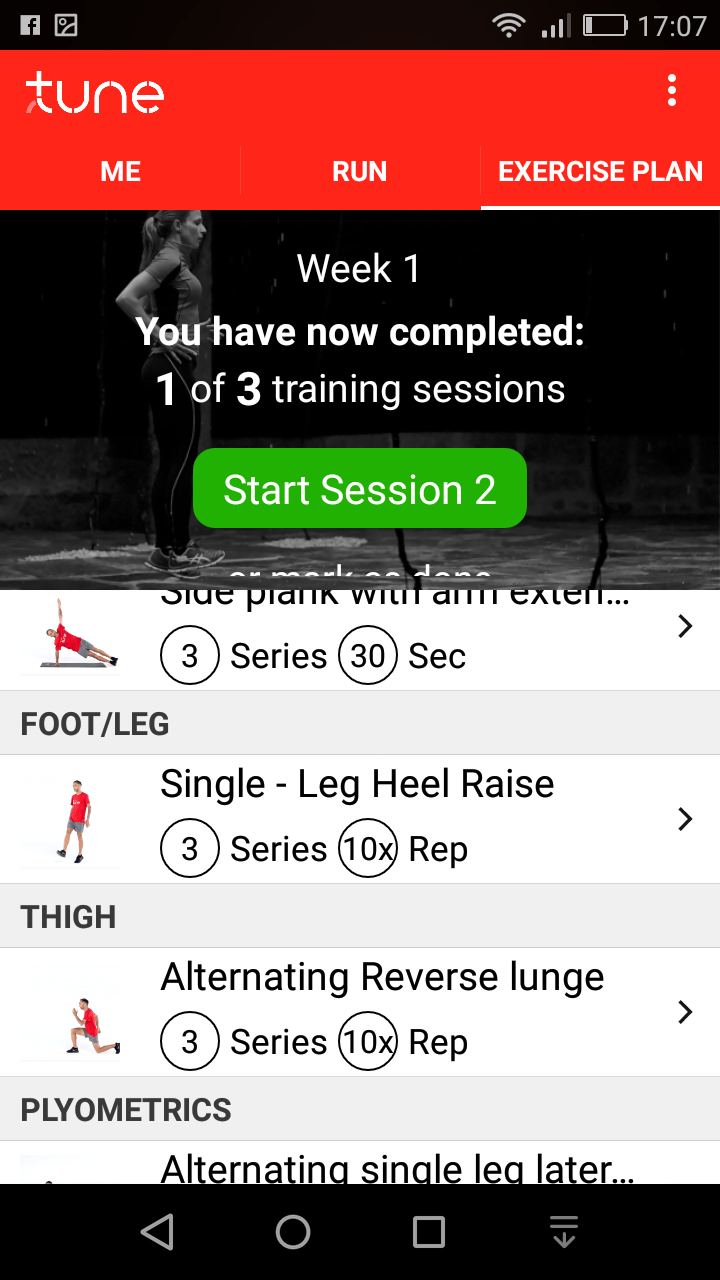Open Alternating Reverse lunge exercise

(x=360, y=1012)
